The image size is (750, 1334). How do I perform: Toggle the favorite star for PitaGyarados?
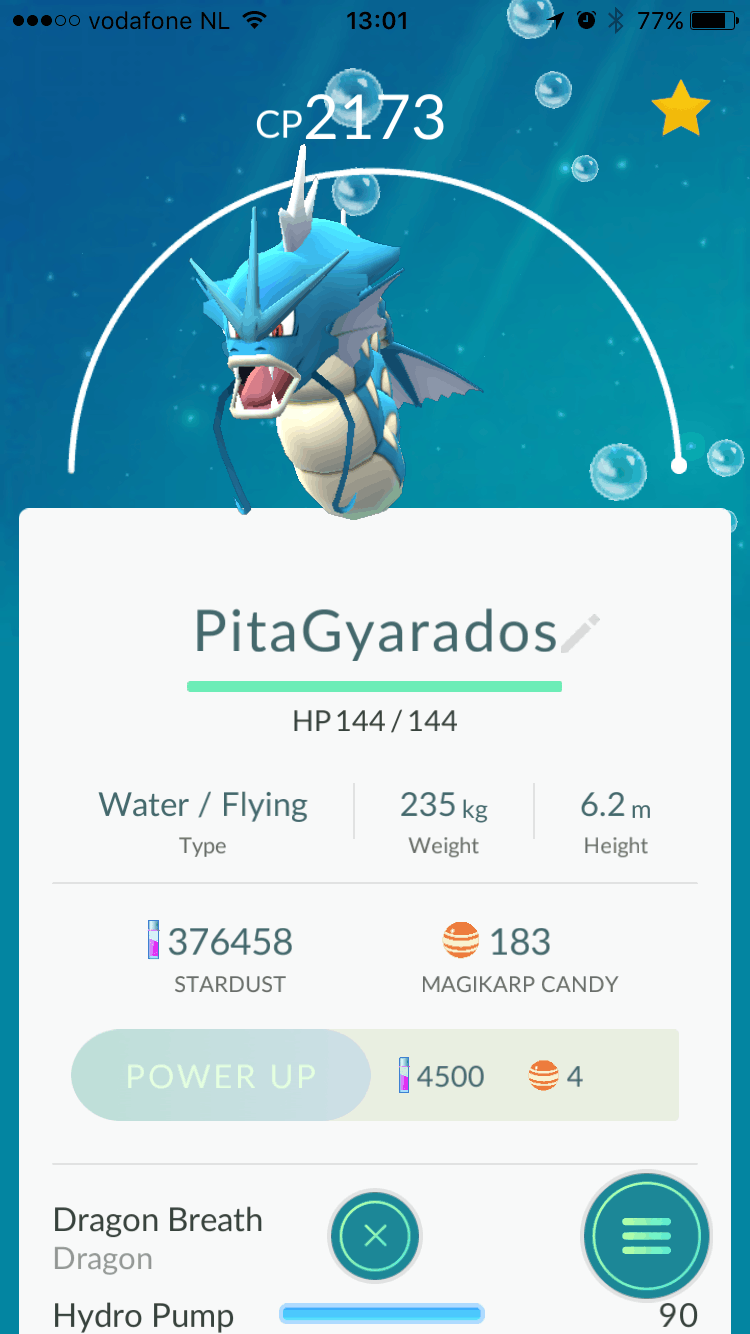coord(680,112)
